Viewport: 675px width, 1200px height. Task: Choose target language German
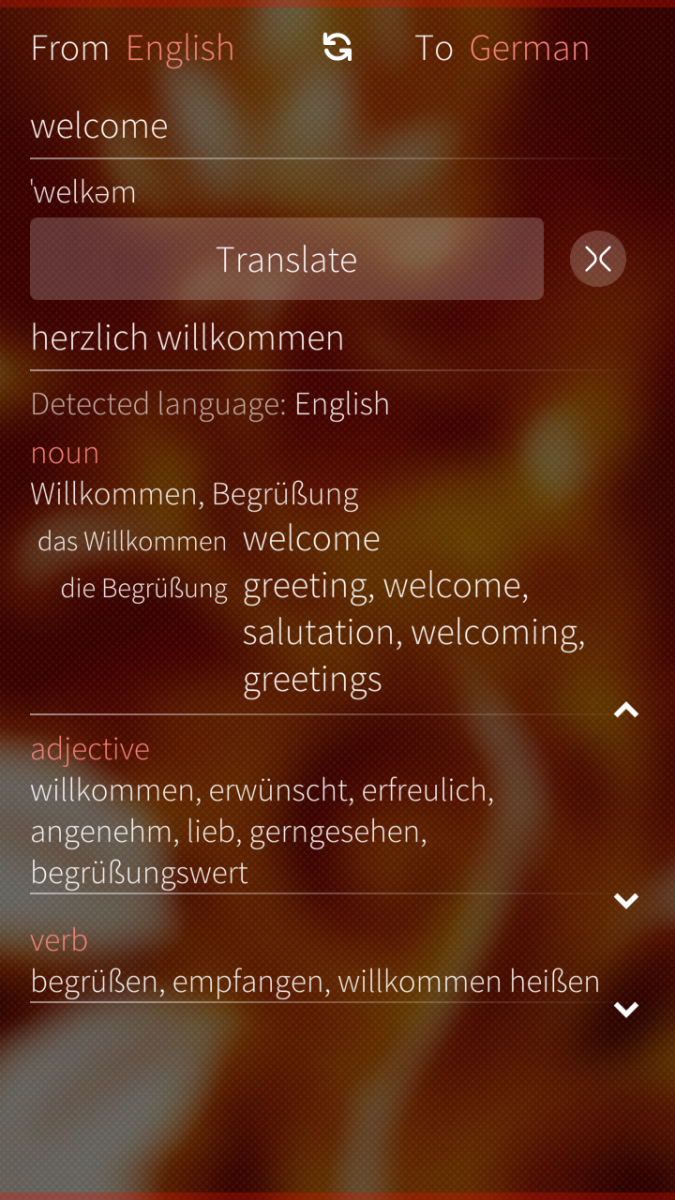[x=529, y=48]
